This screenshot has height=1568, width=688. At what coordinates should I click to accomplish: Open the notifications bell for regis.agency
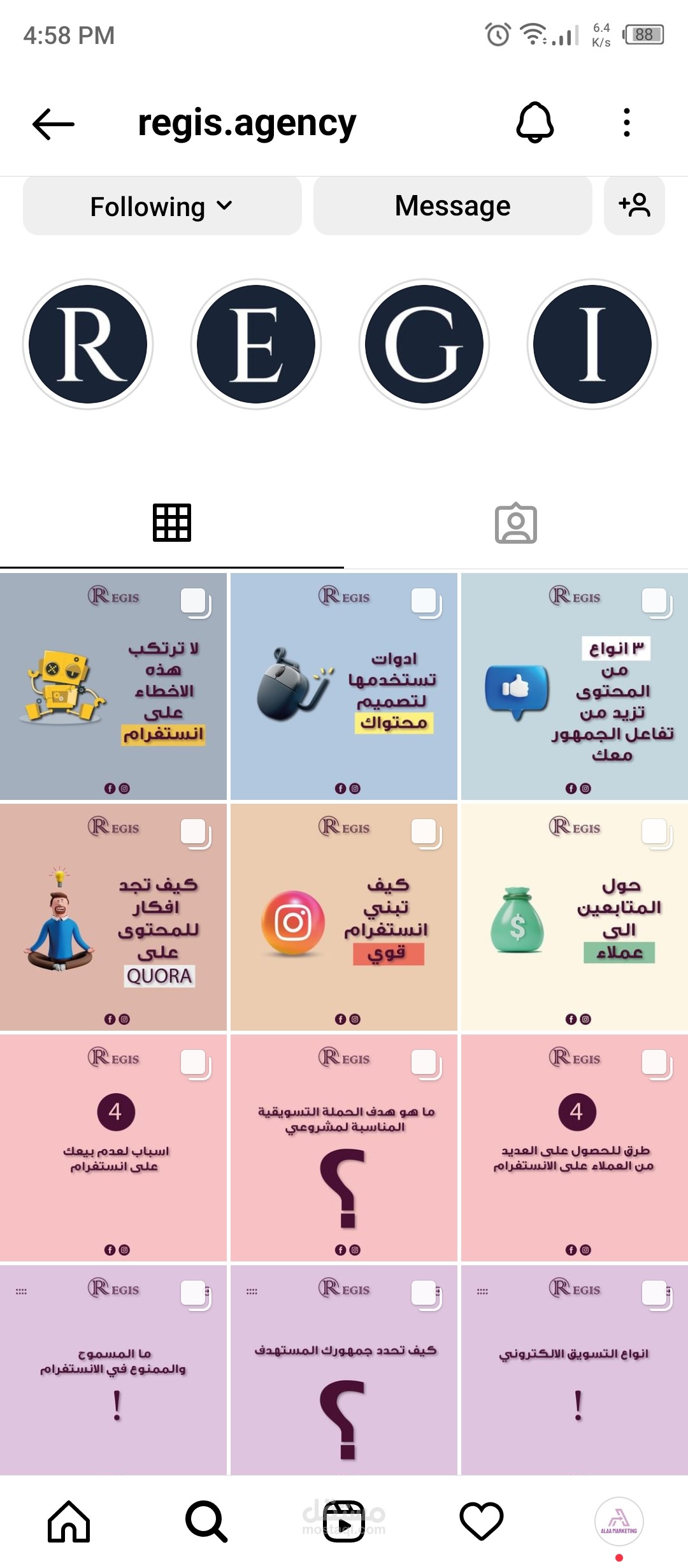535,122
